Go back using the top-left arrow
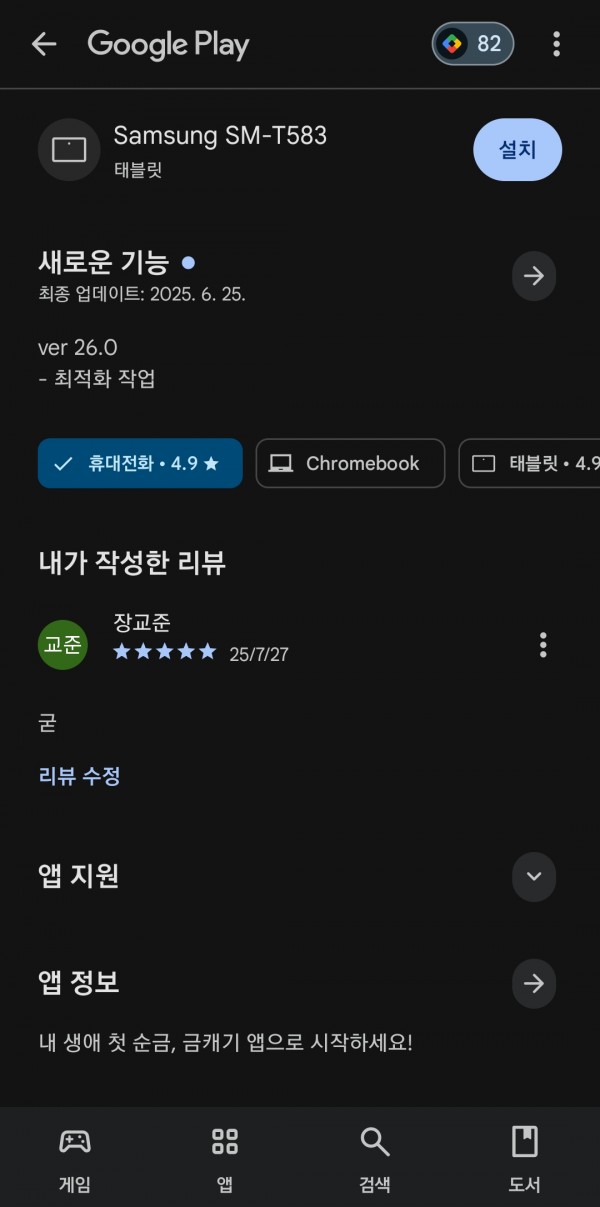This screenshot has height=1207, width=600. 43,44
